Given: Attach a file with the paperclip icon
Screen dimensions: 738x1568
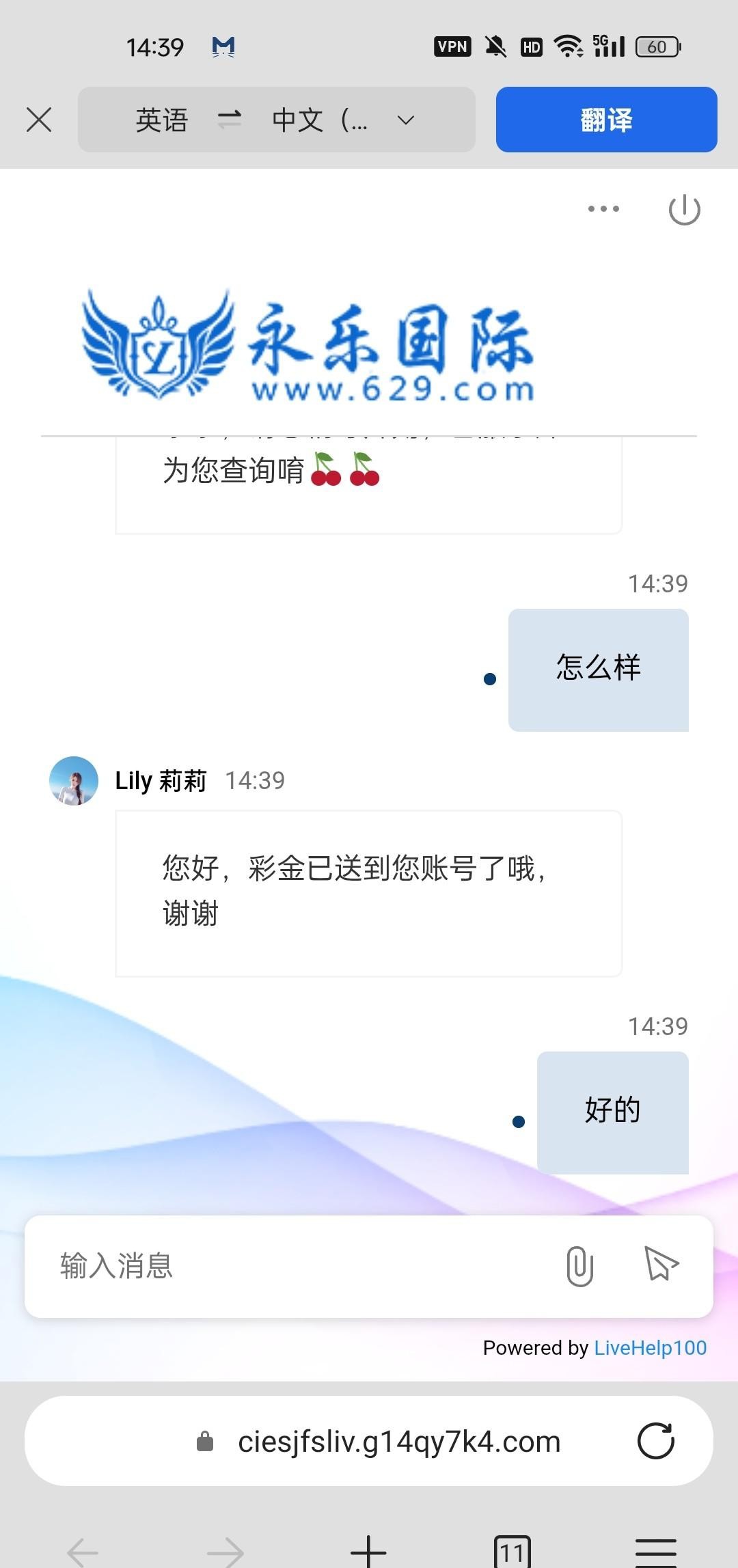Looking at the screenshot, I should pyautogui.click(x=579, y=1265).
